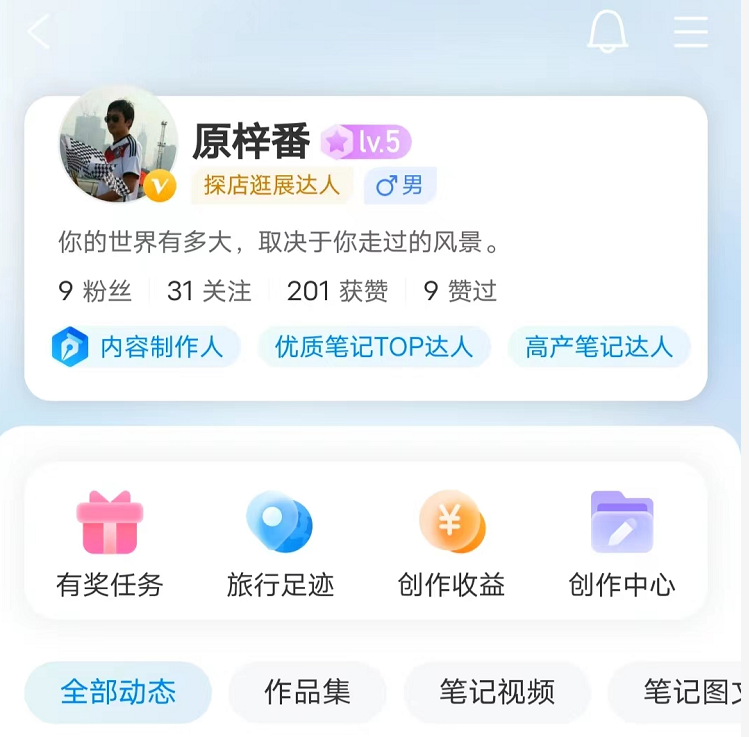Switch to the 全部动态 tab
749x737 pixels.
pyautogui.click(x=118, y=692)
